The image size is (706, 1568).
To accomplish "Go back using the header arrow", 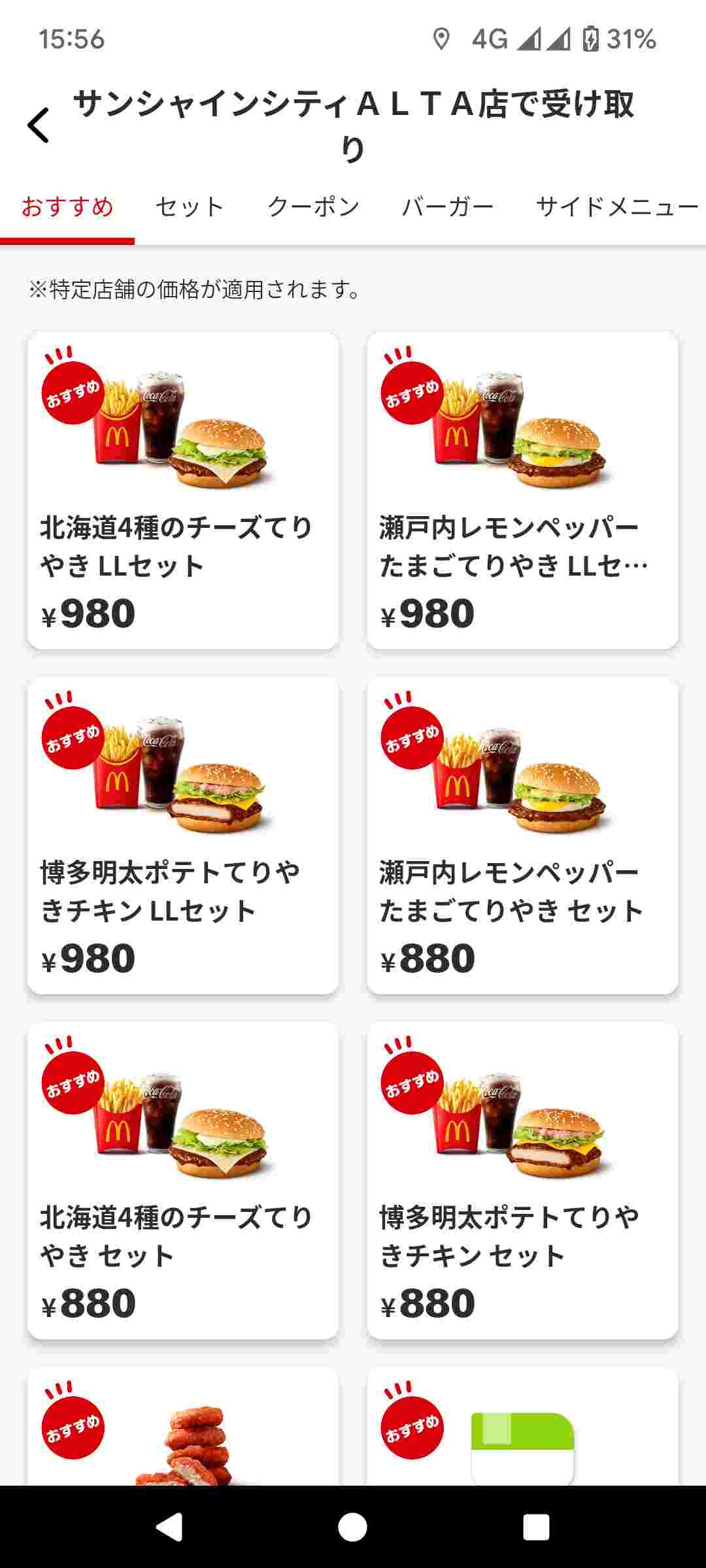I will click(39, 125).
